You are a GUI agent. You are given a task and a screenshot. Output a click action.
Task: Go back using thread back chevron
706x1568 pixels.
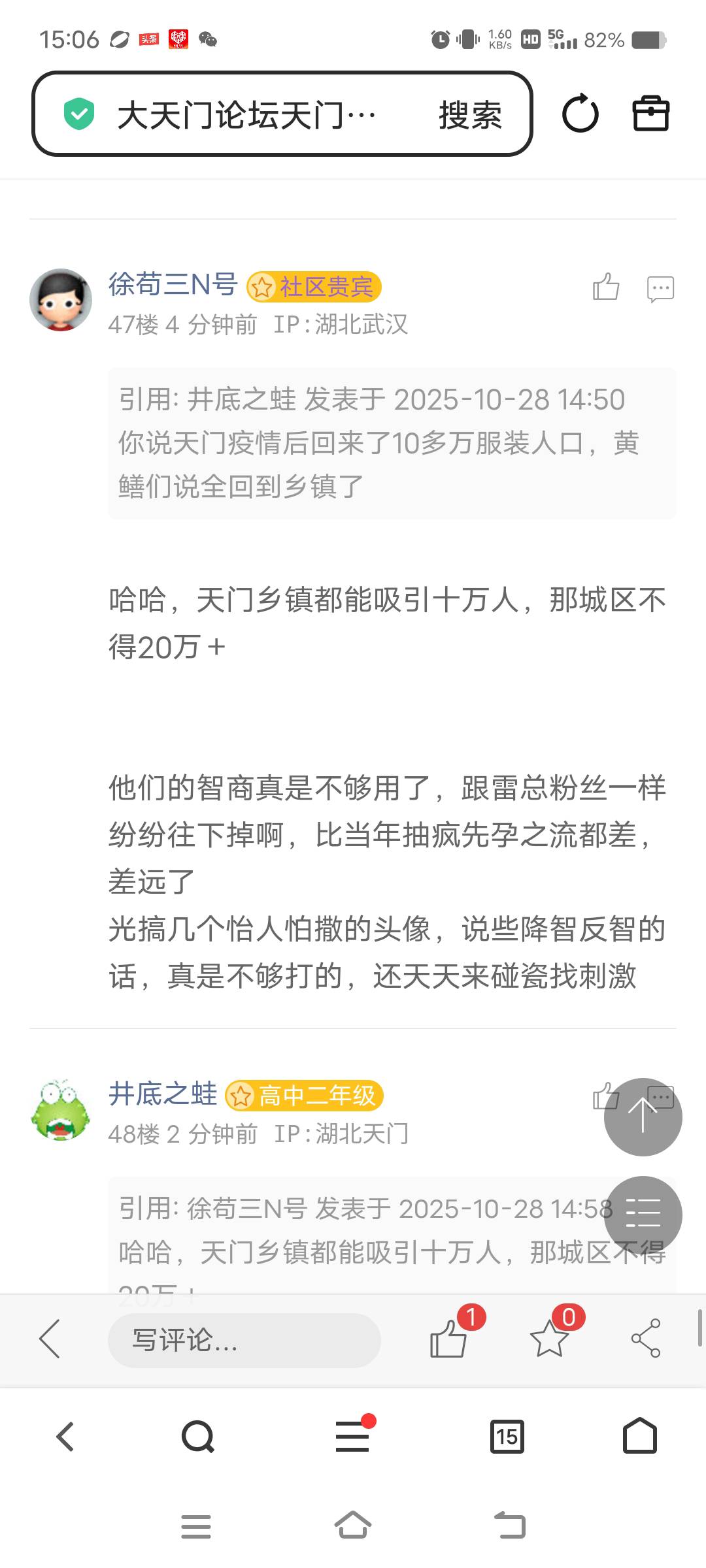click(50, 1338)
